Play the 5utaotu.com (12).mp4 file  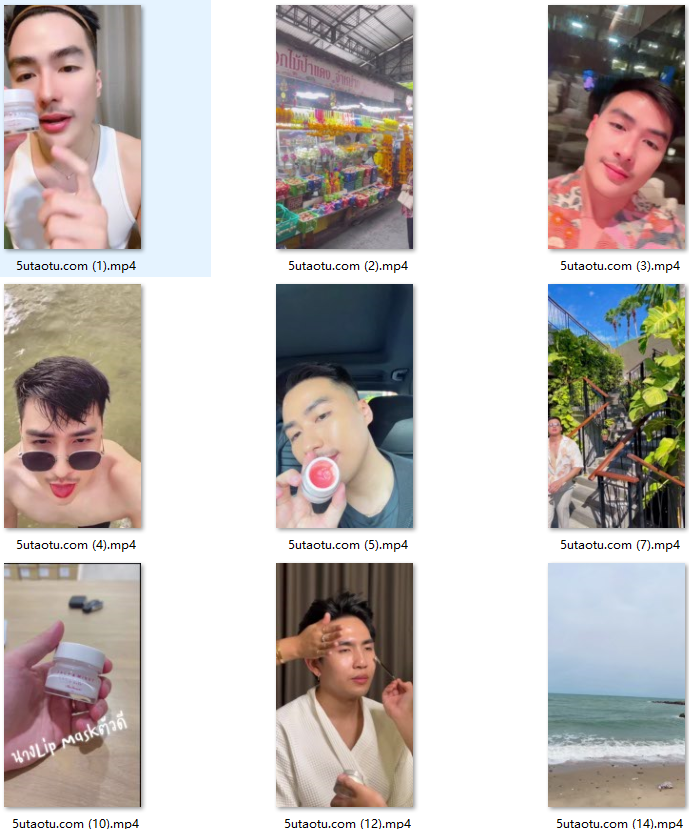tap(345, 685)
